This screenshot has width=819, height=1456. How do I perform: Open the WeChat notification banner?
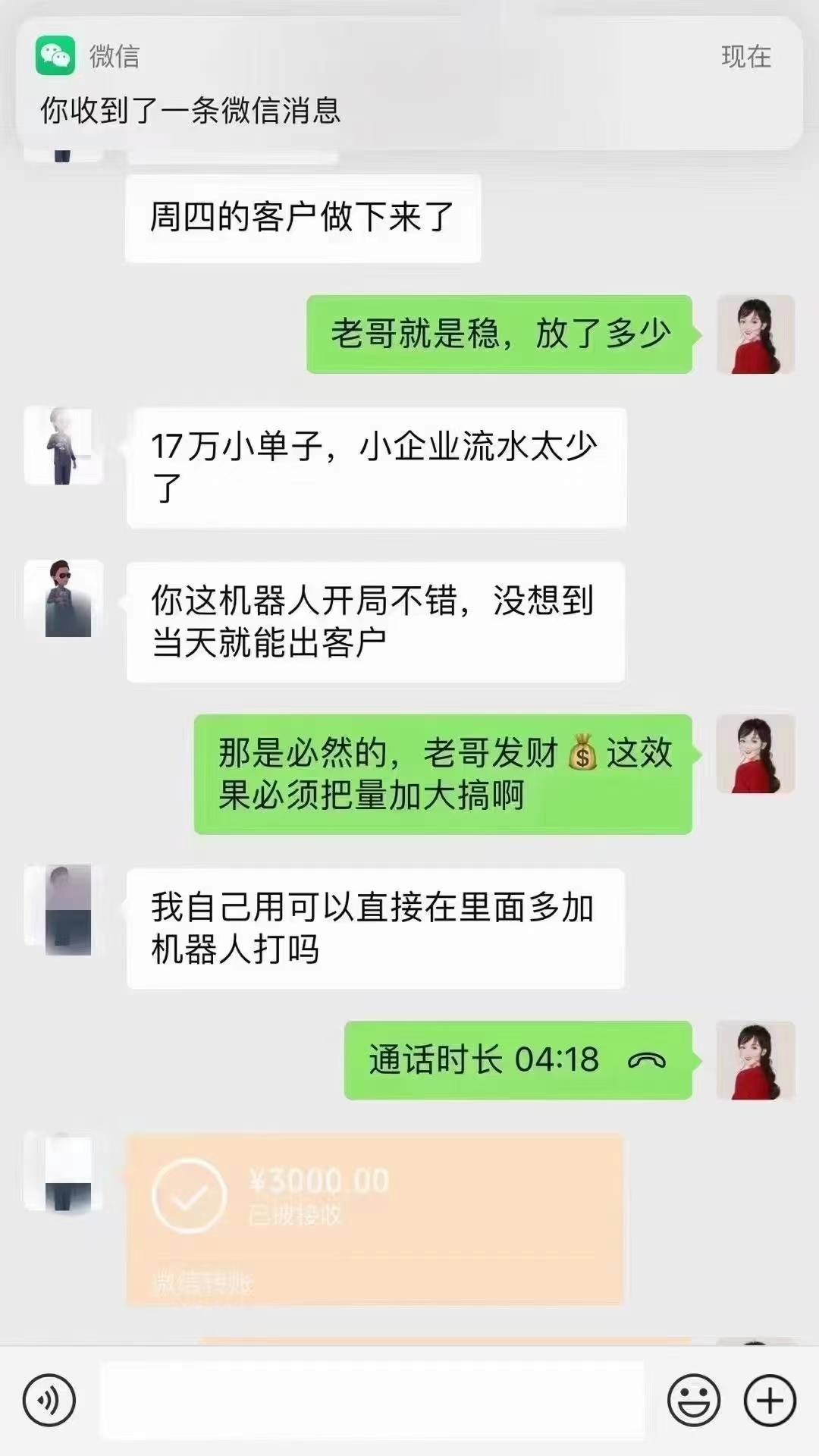(x=409, y=83)
